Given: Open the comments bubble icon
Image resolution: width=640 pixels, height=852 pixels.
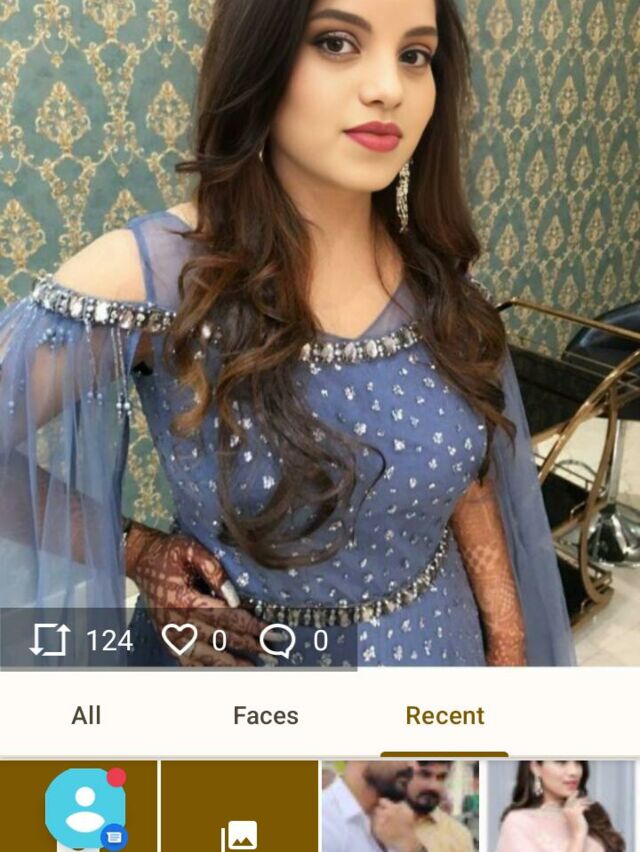Looking at the screenshot, I should [277, 640].
